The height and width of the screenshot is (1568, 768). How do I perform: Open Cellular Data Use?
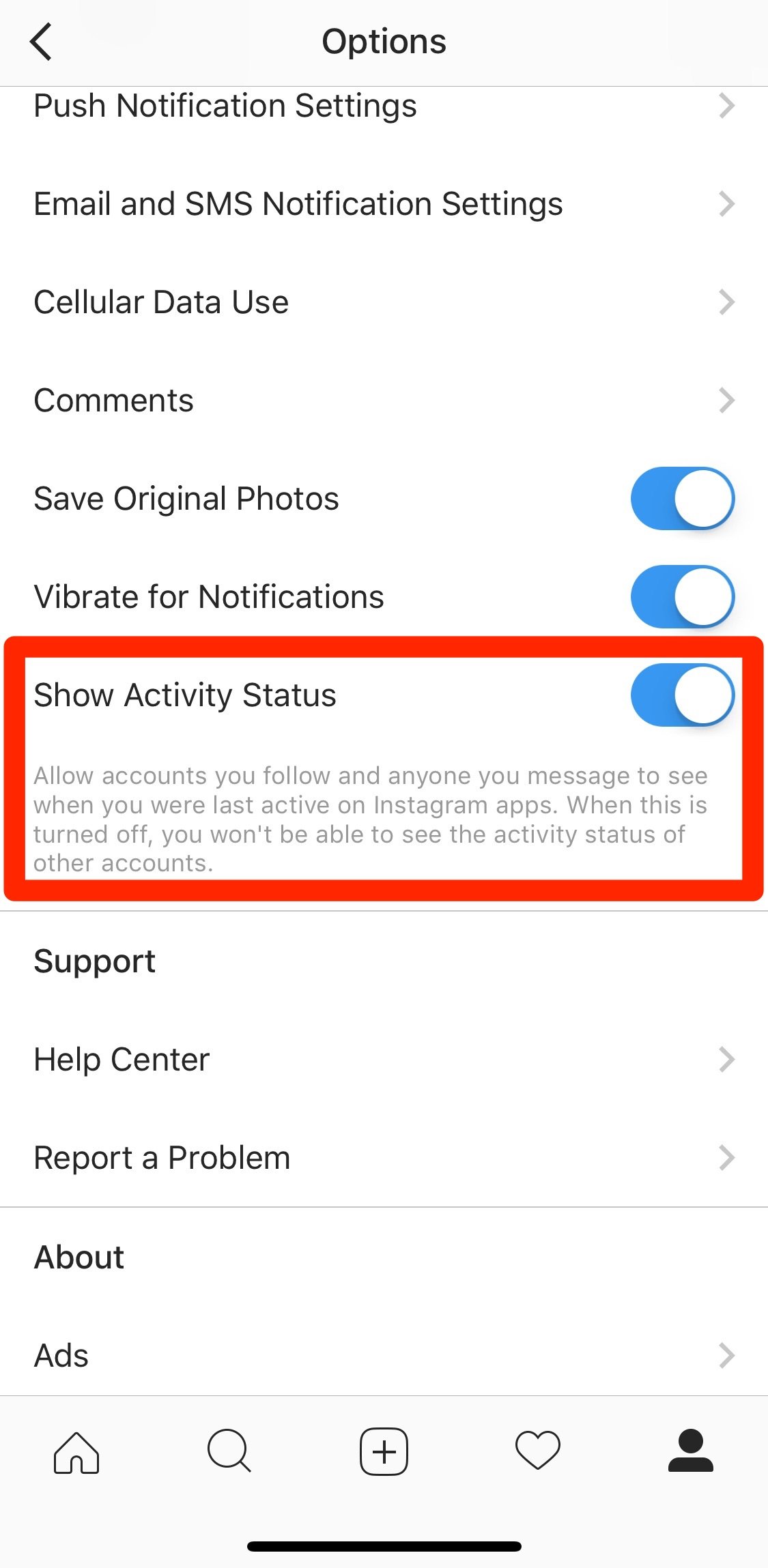tap(384, 302)
